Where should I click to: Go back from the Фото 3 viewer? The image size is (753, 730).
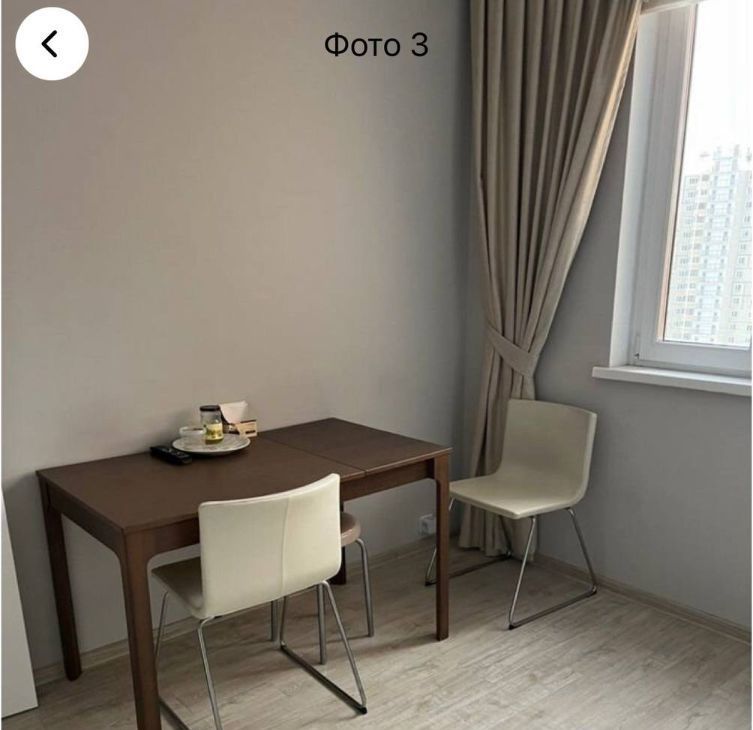click(x=52, y=44)
